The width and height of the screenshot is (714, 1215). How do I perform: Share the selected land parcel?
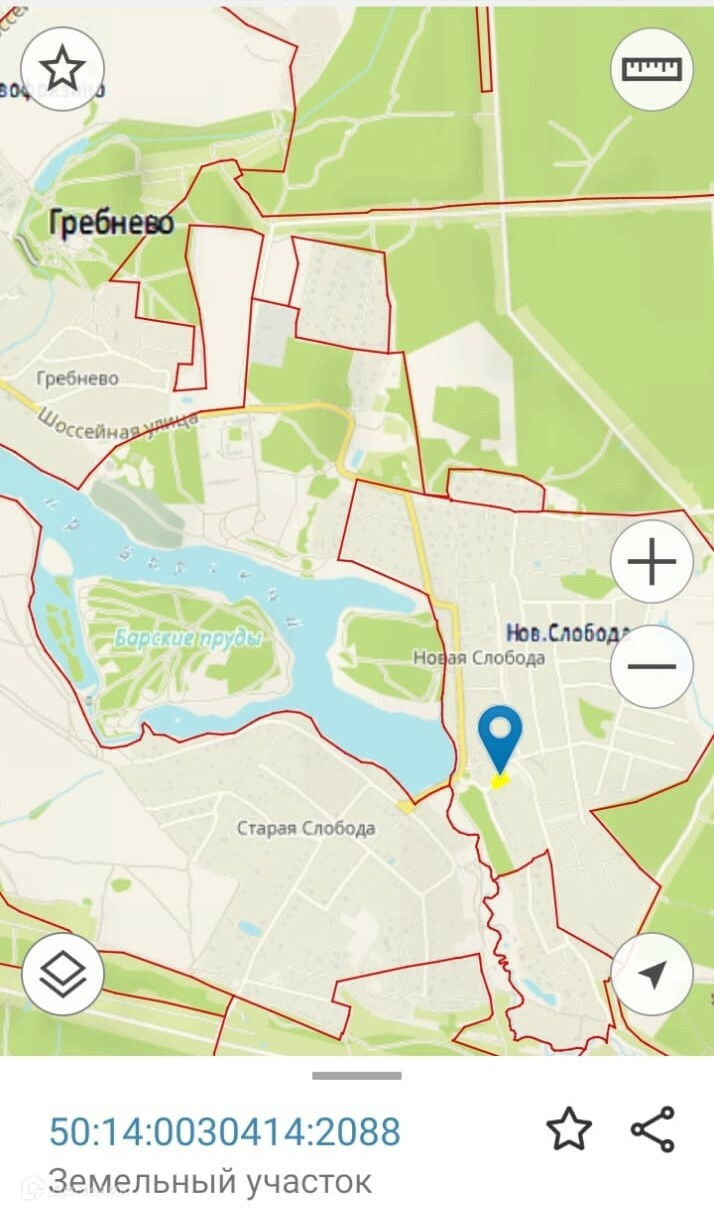tap(653, 1130)
